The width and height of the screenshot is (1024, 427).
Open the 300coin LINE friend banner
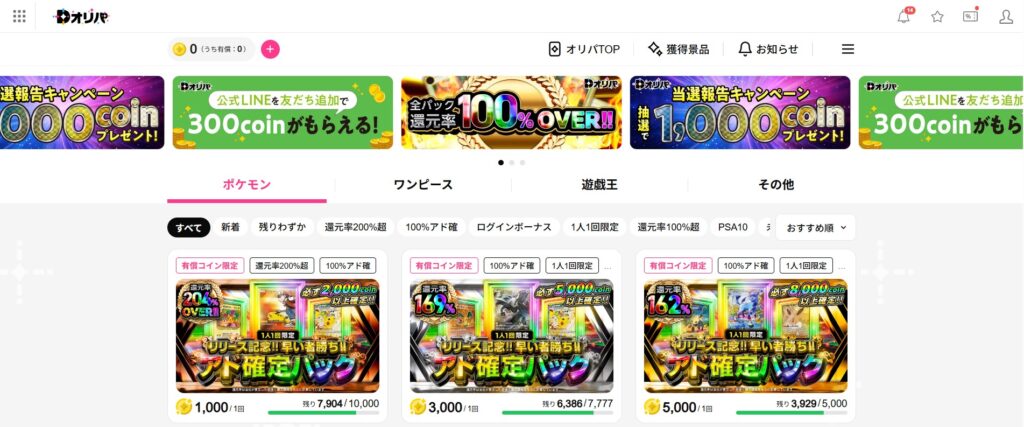pyautogui.click(x=281, y=112)
